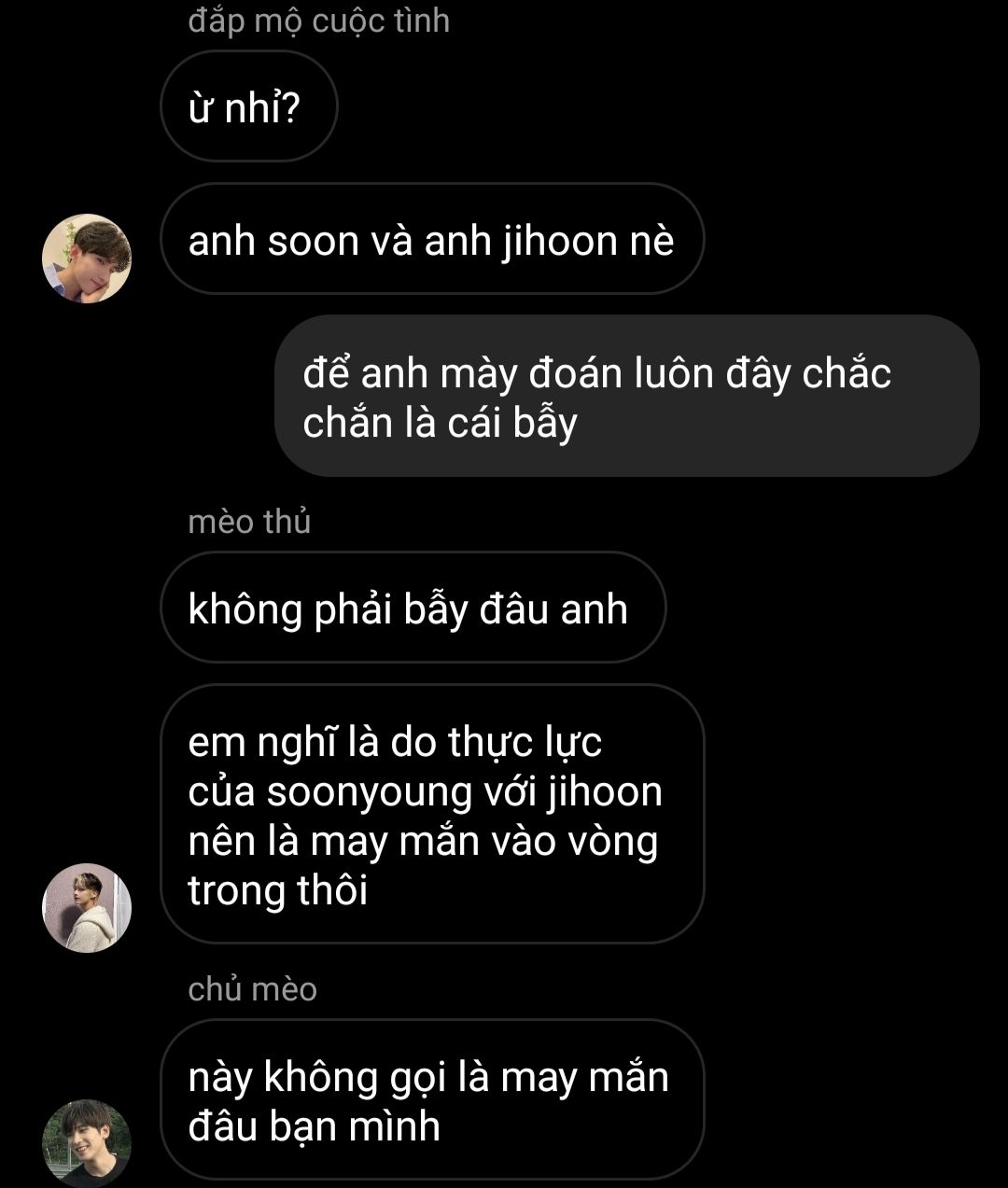Screen dimensions: 1008x1188
Task: Open profile picture of đắp mộ cuộc tình
Action: [87, 259]
